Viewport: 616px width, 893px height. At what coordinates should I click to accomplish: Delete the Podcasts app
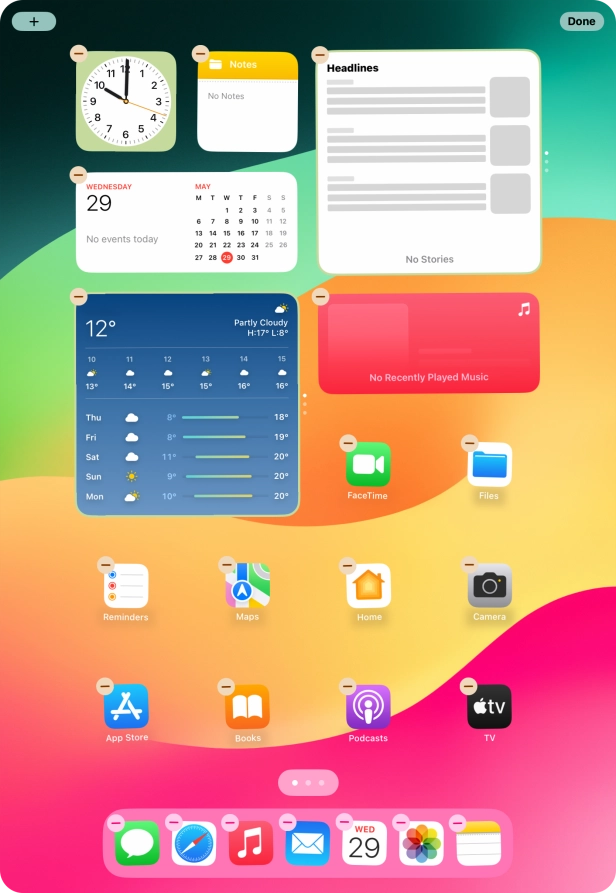348,686
